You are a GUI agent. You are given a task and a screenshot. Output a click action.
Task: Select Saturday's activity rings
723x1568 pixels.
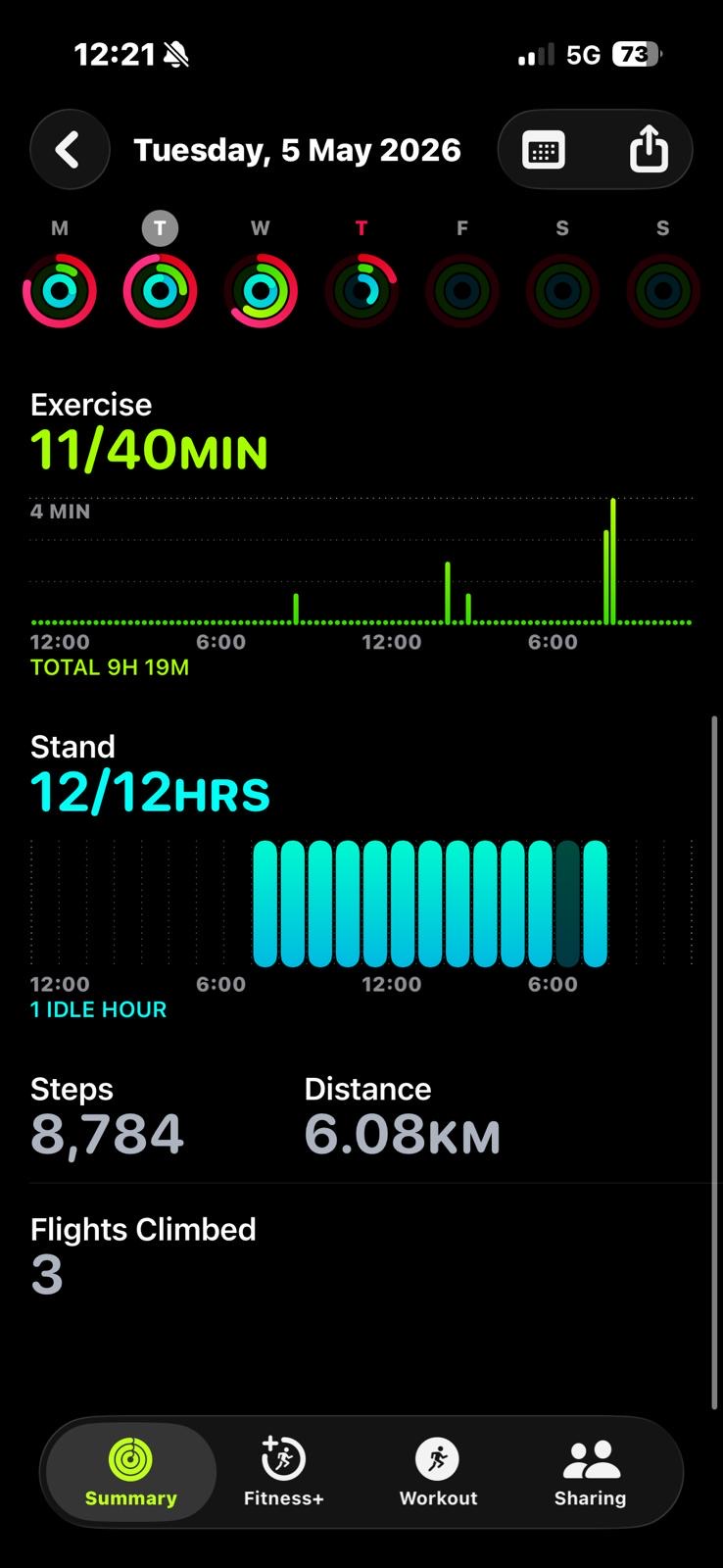click(x=562, y=290)
